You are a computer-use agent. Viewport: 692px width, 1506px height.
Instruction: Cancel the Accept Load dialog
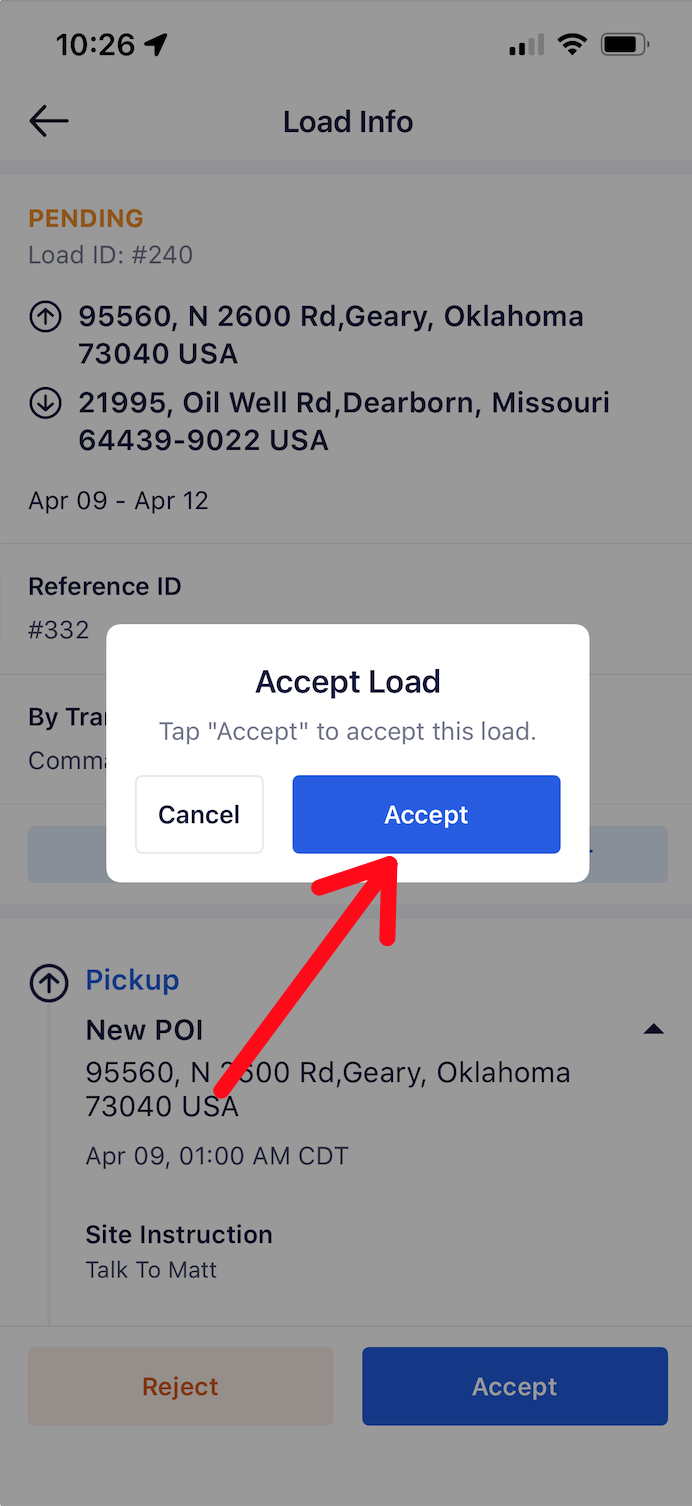coord(199,814)
